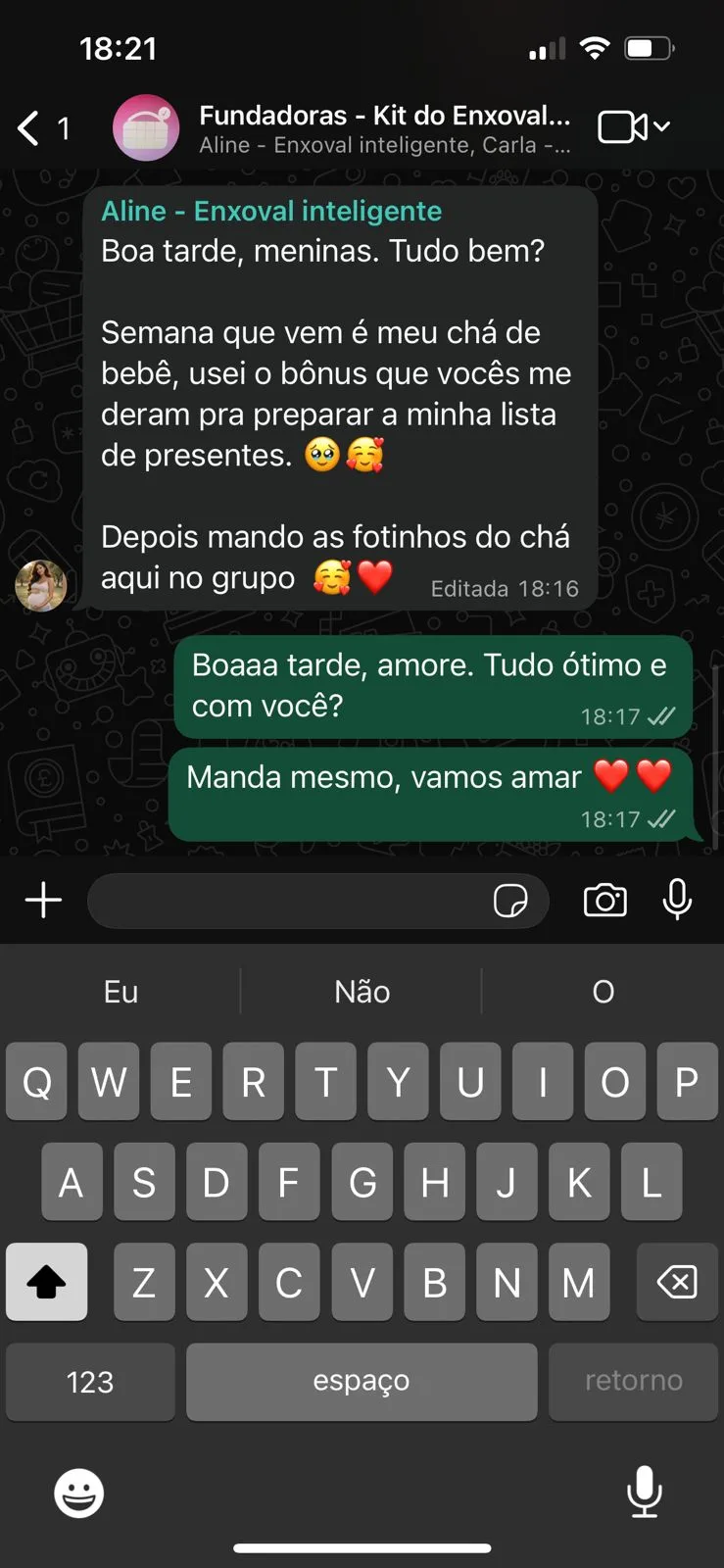The image size is (724, 1568).
Task: Tap Aline - Enxoval inteligente sender name
Action: pyautogui.click(x=270, y=210)
